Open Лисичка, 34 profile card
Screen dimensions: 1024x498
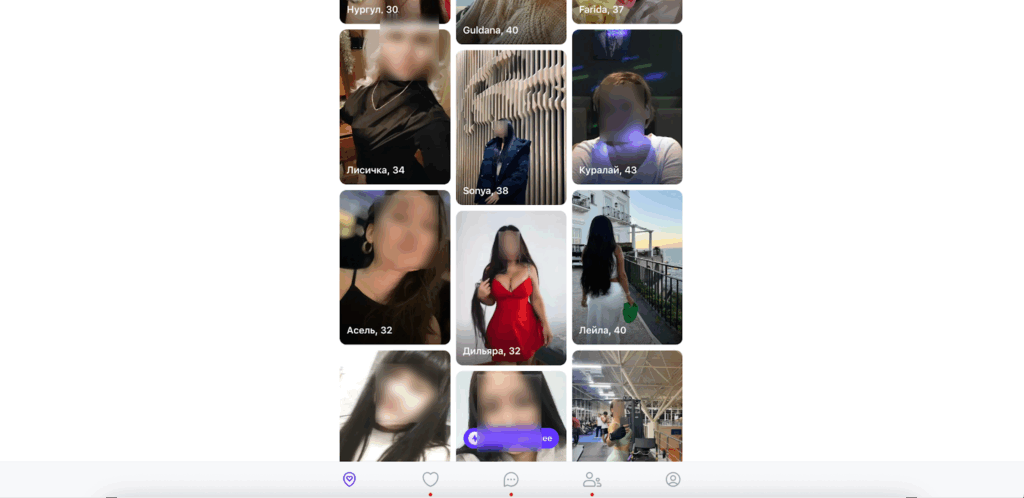click(394, 107)
